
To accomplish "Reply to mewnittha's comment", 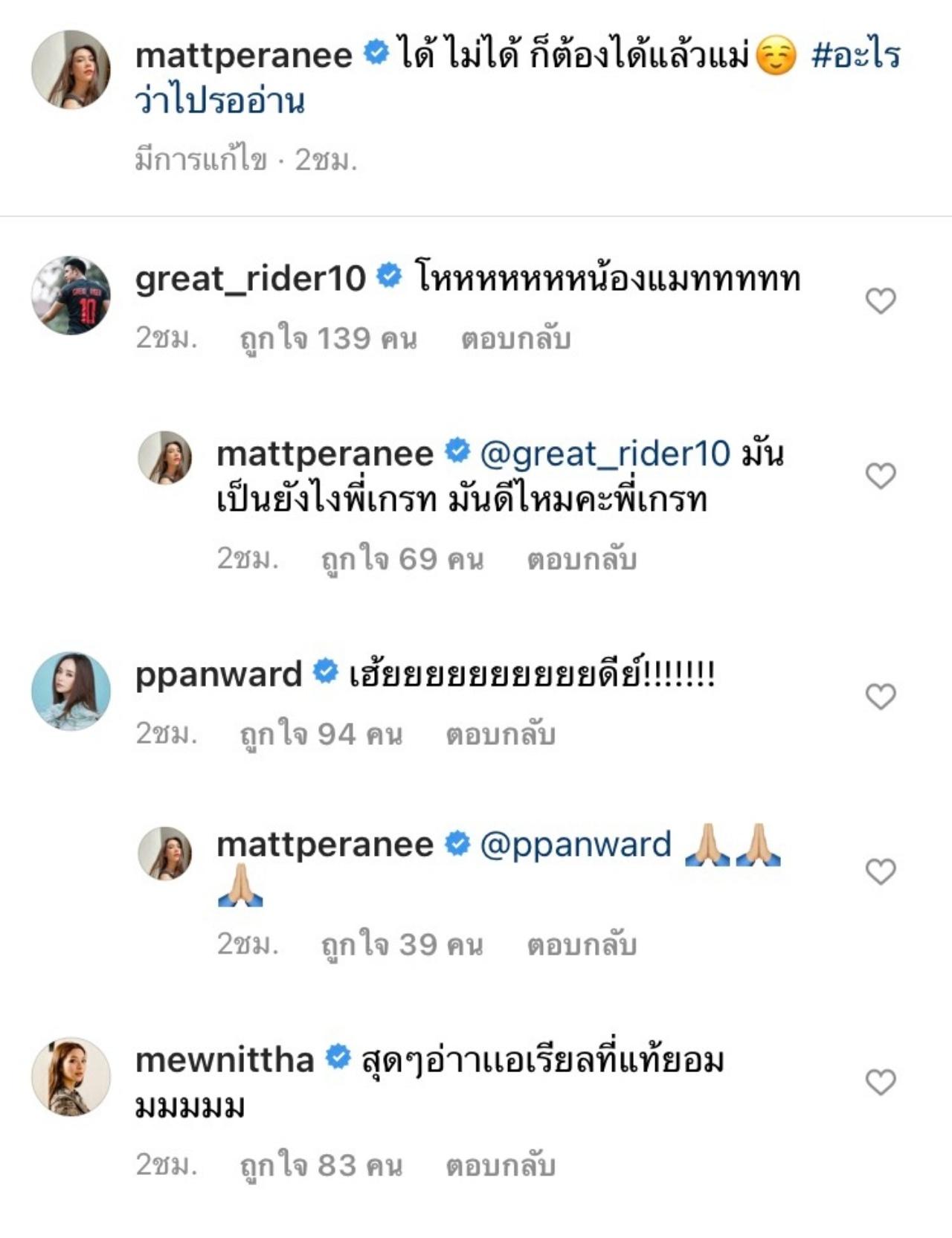I will click(x=501, y=1165).
